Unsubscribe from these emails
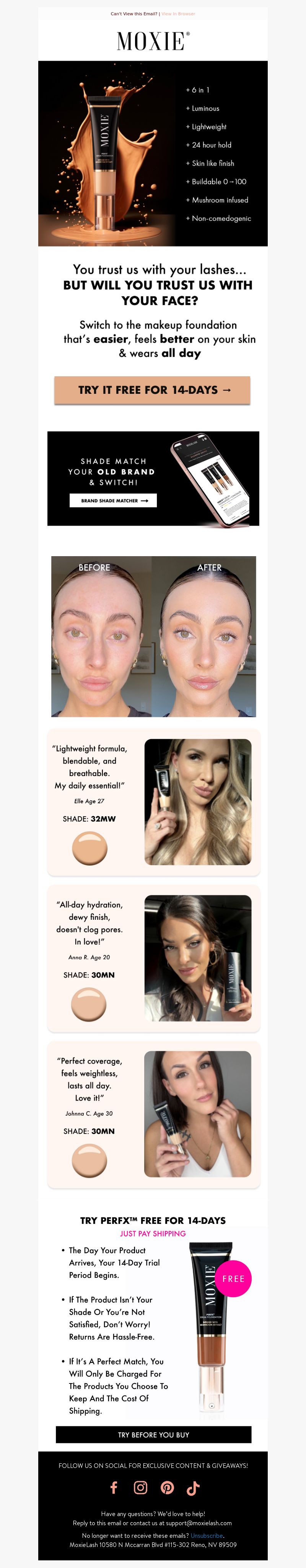 pyautogui.click(x=207, y=1536)
